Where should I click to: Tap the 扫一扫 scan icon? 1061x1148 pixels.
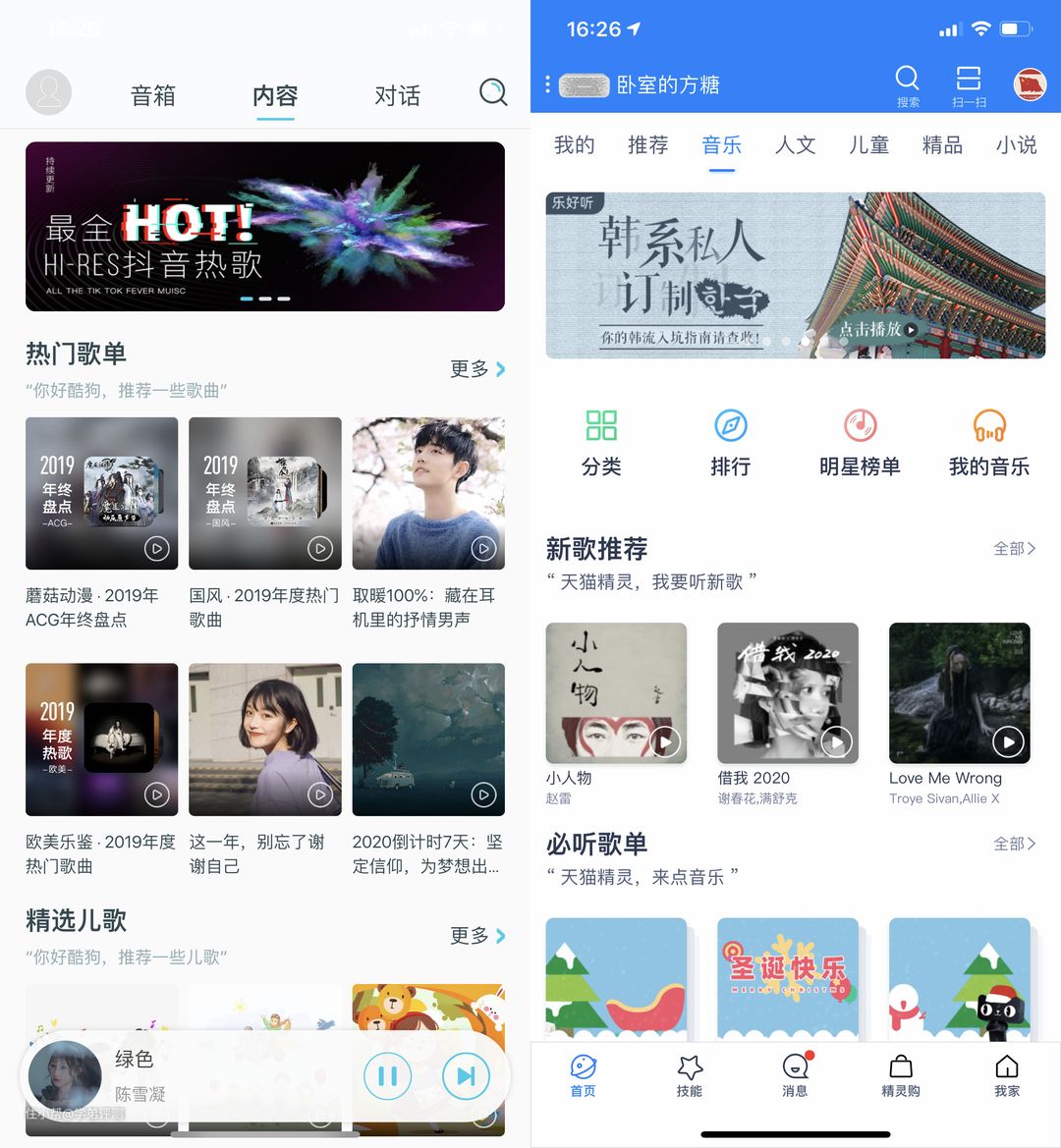[969, 84]
